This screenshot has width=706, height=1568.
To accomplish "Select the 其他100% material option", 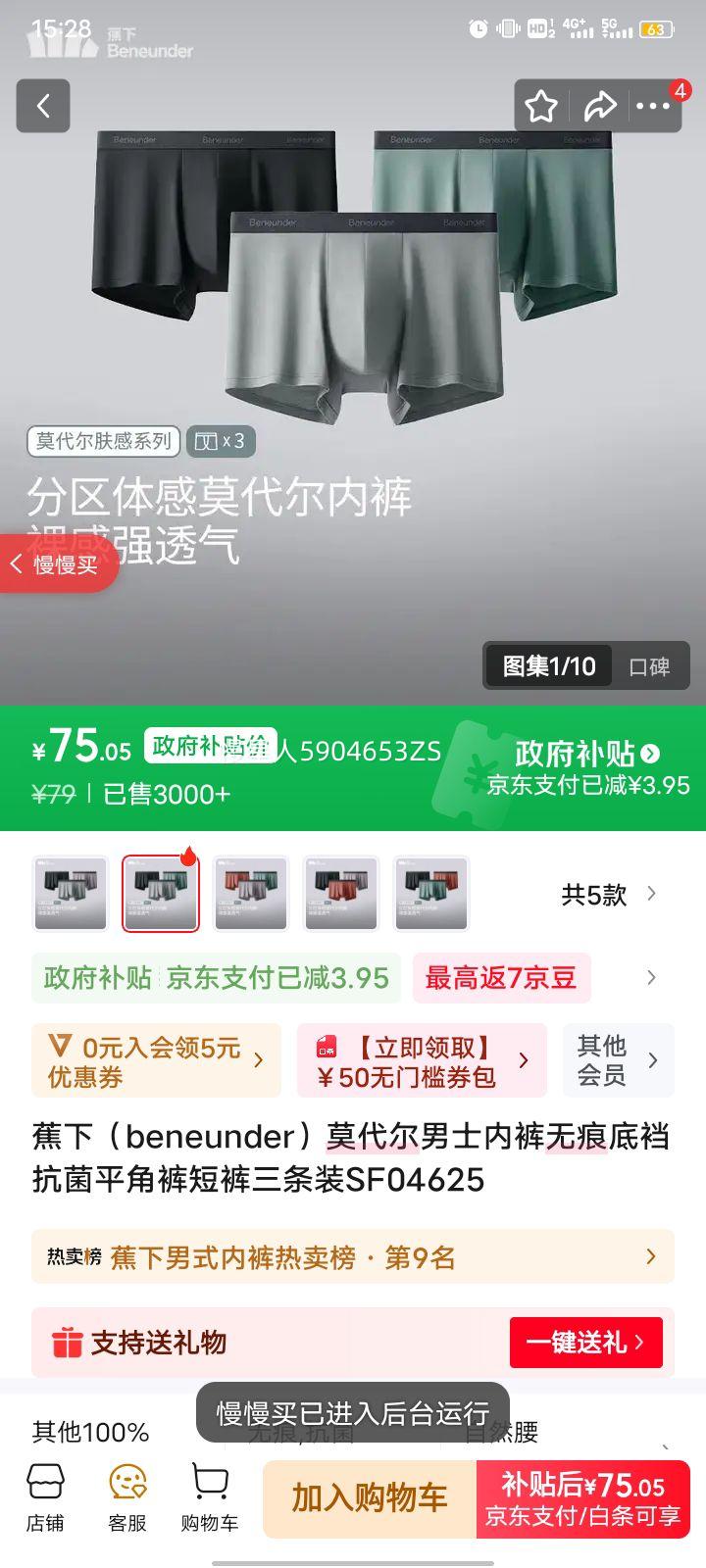I will pyautogui.click(x=88, y=1433).
